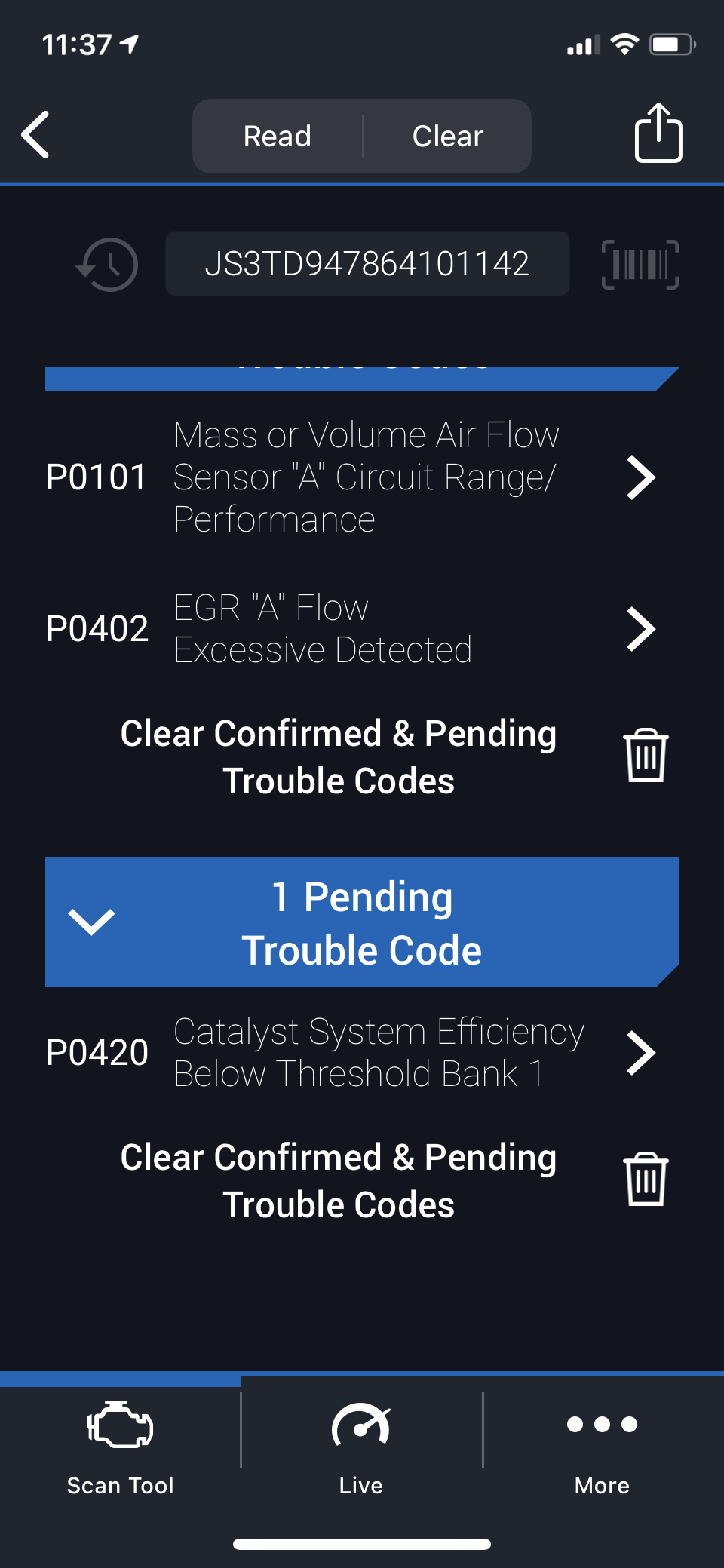Select the Clear segment

[447, 137]
